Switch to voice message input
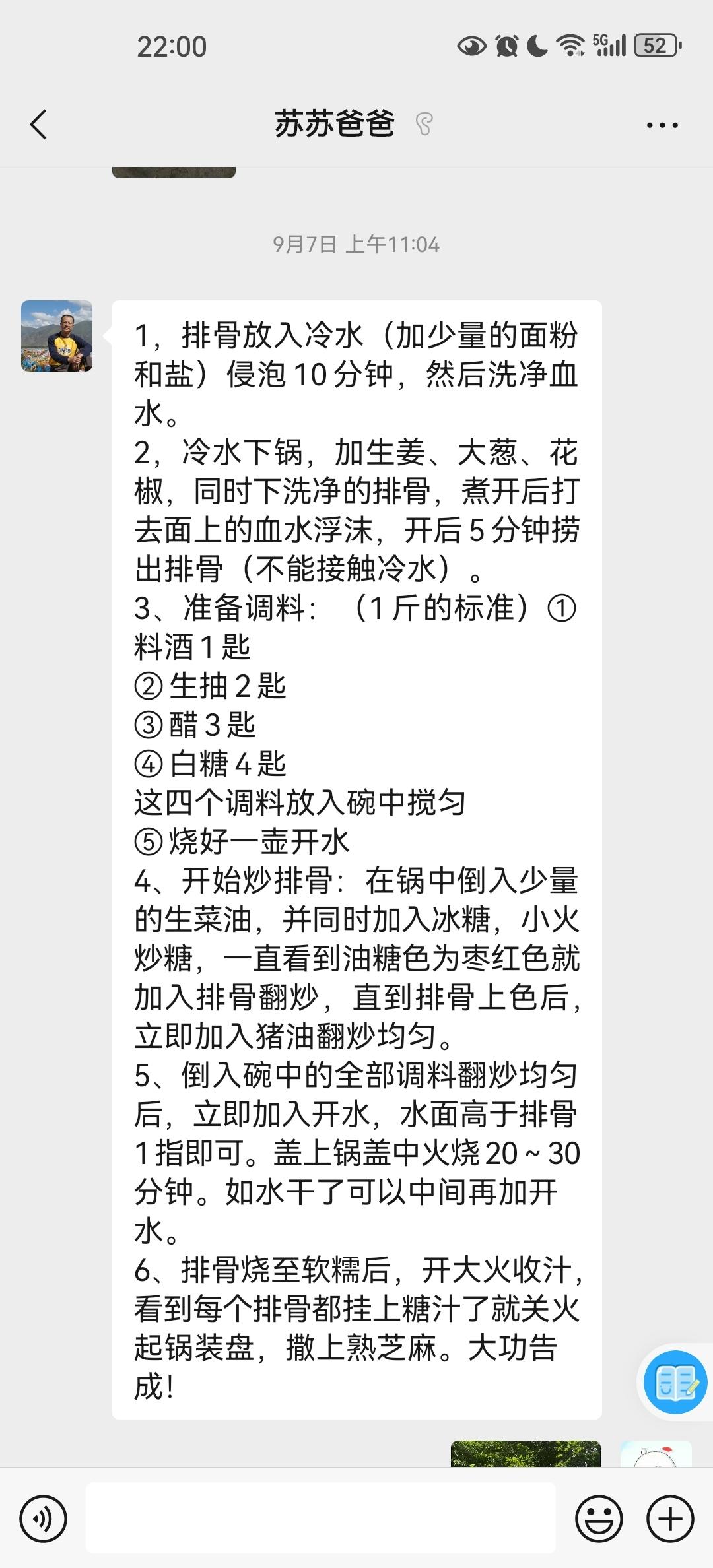Viewport: 713px width, 1568px height. [x=44, y=1519]
